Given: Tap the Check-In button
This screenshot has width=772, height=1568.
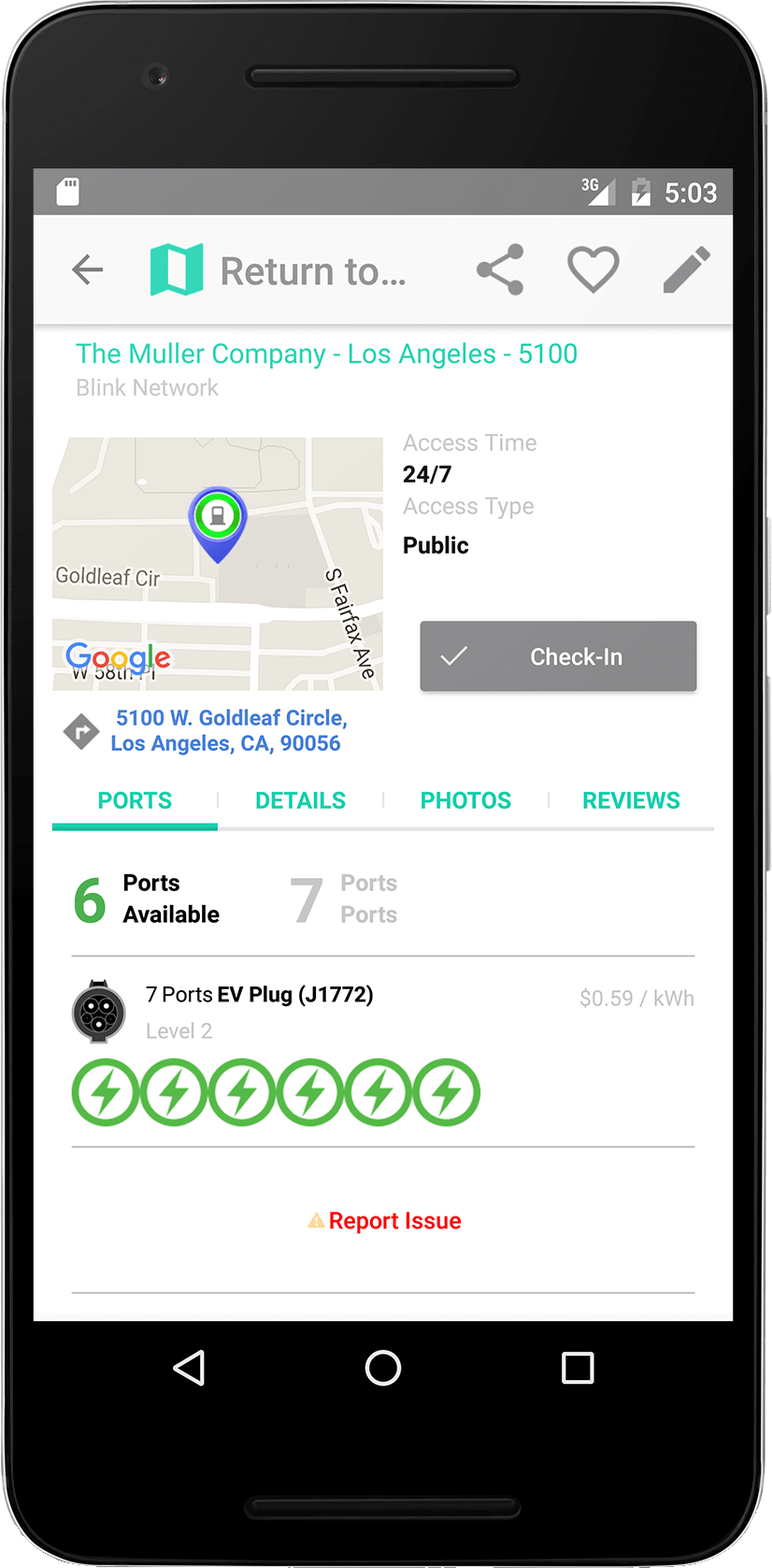Looking at the screenshot, I should [558, 656].
